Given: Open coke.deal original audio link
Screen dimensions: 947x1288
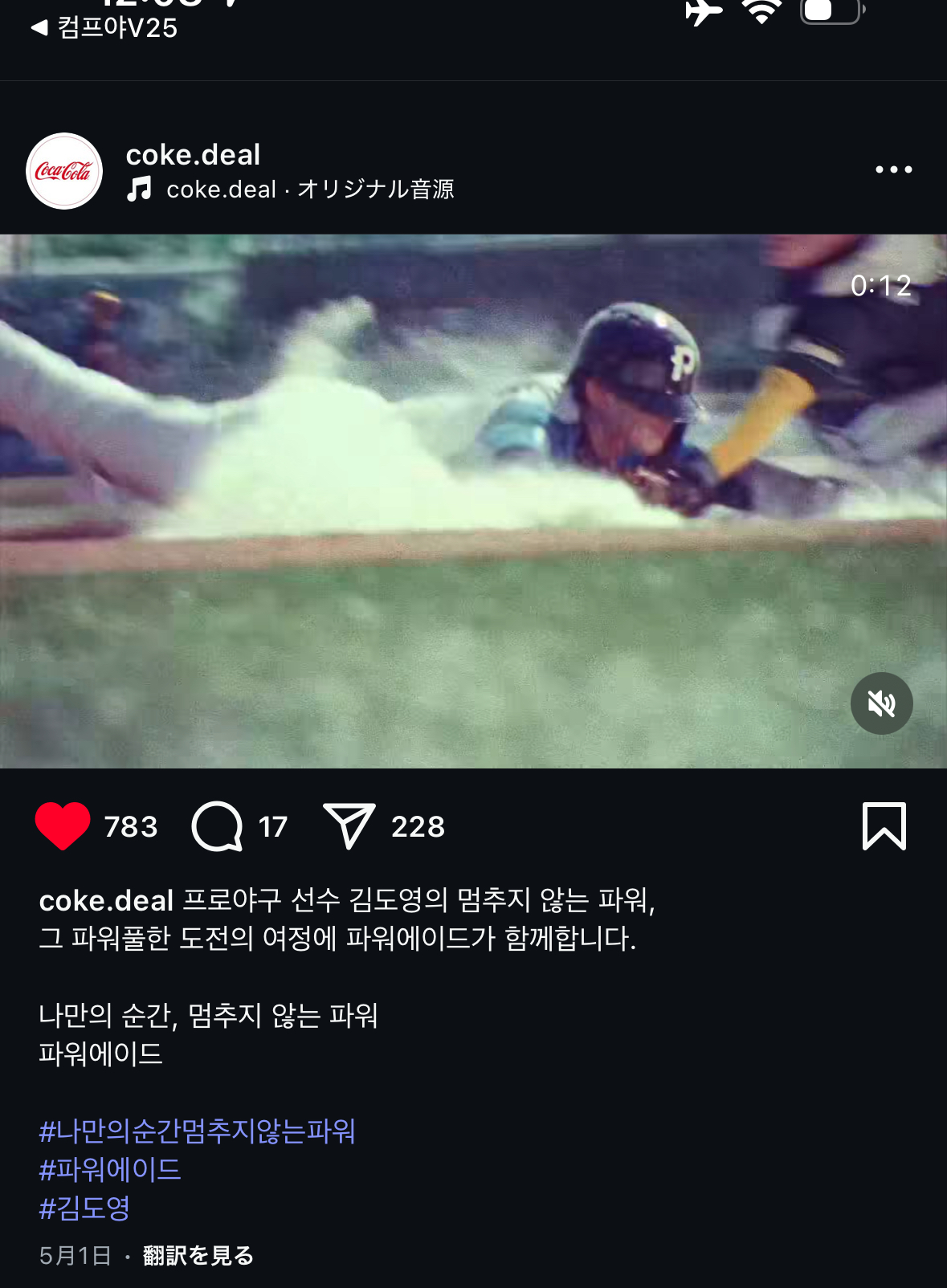Looking at the screenshot, I should pos(309,190).
